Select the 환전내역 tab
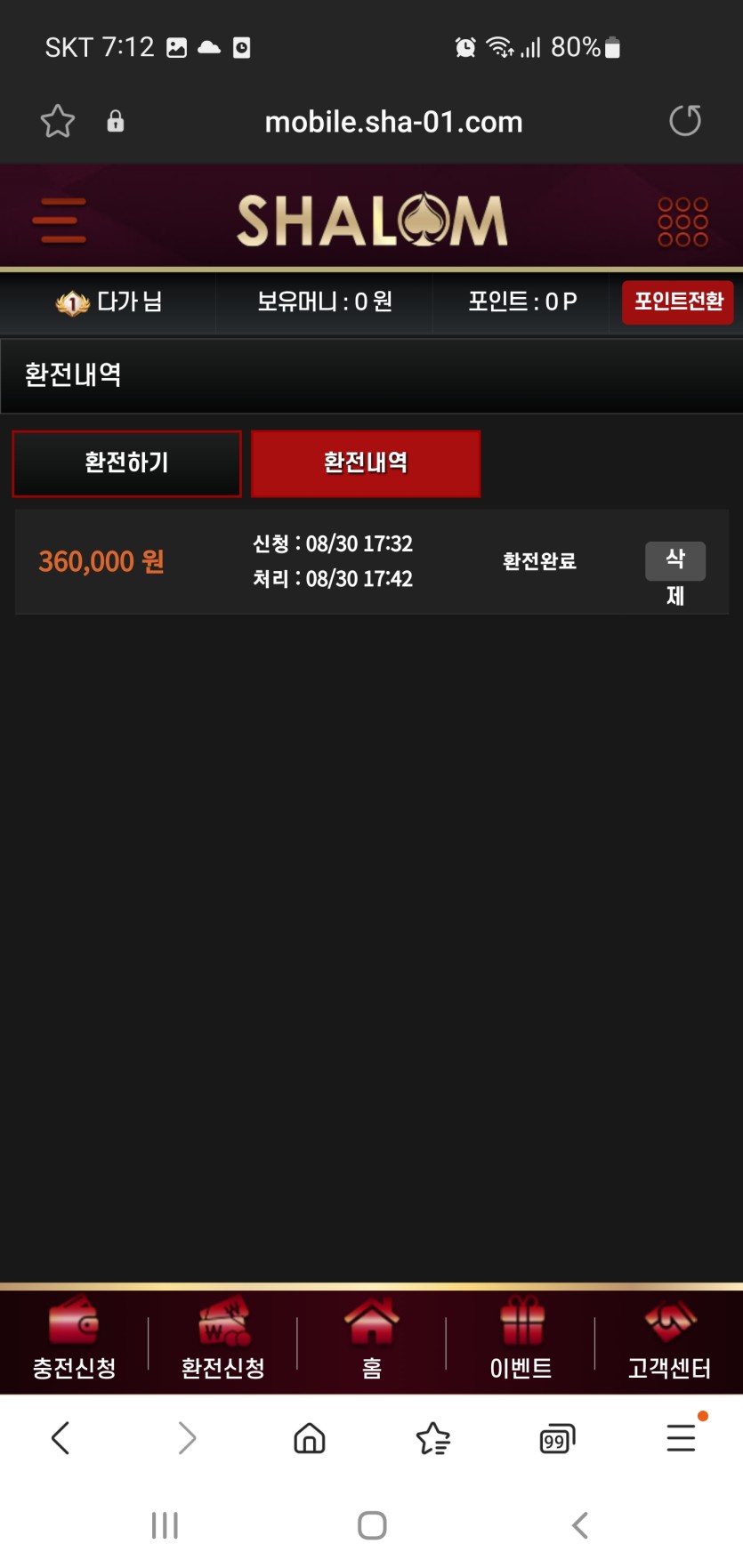The width and height of the screenshot is (743, 1568). 366,463
